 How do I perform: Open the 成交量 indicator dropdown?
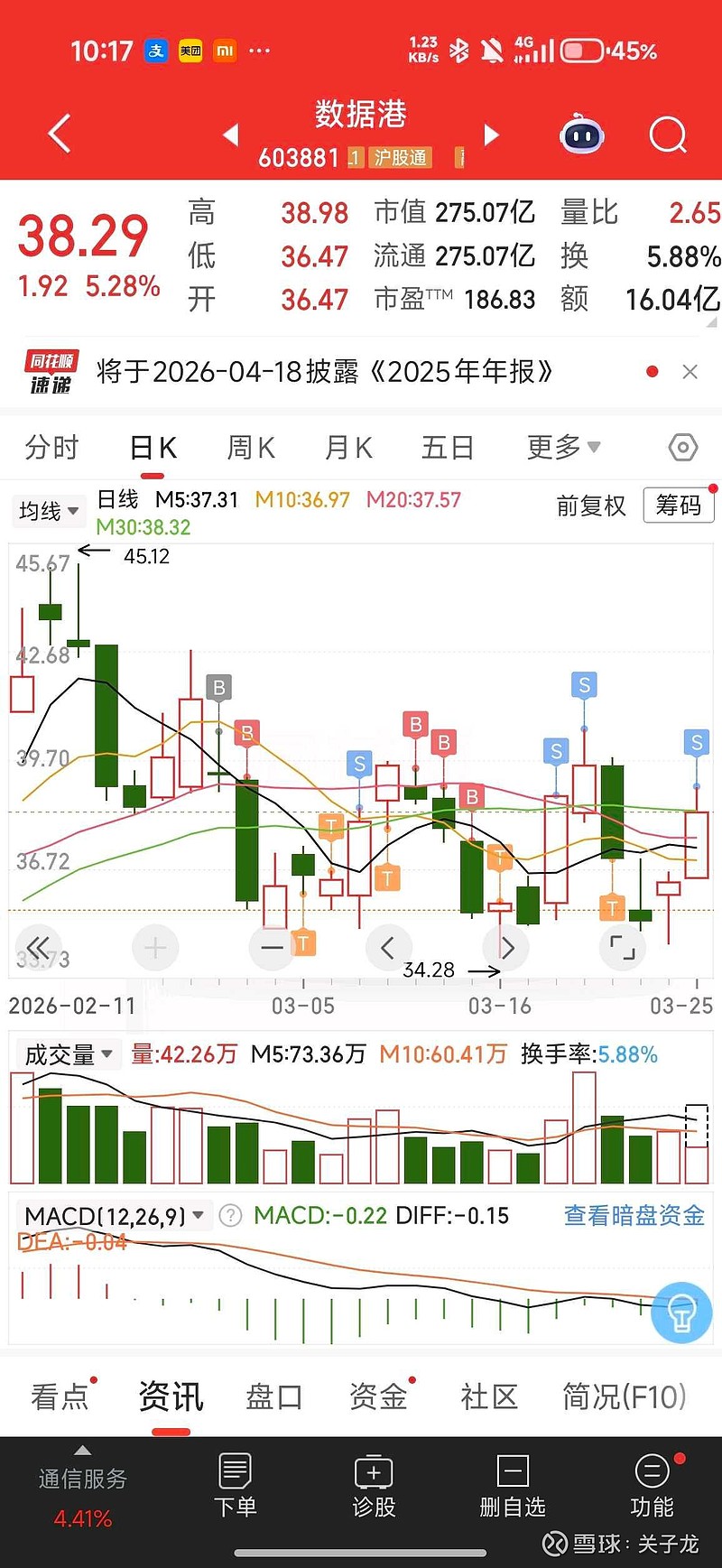tap(69, 1054)
